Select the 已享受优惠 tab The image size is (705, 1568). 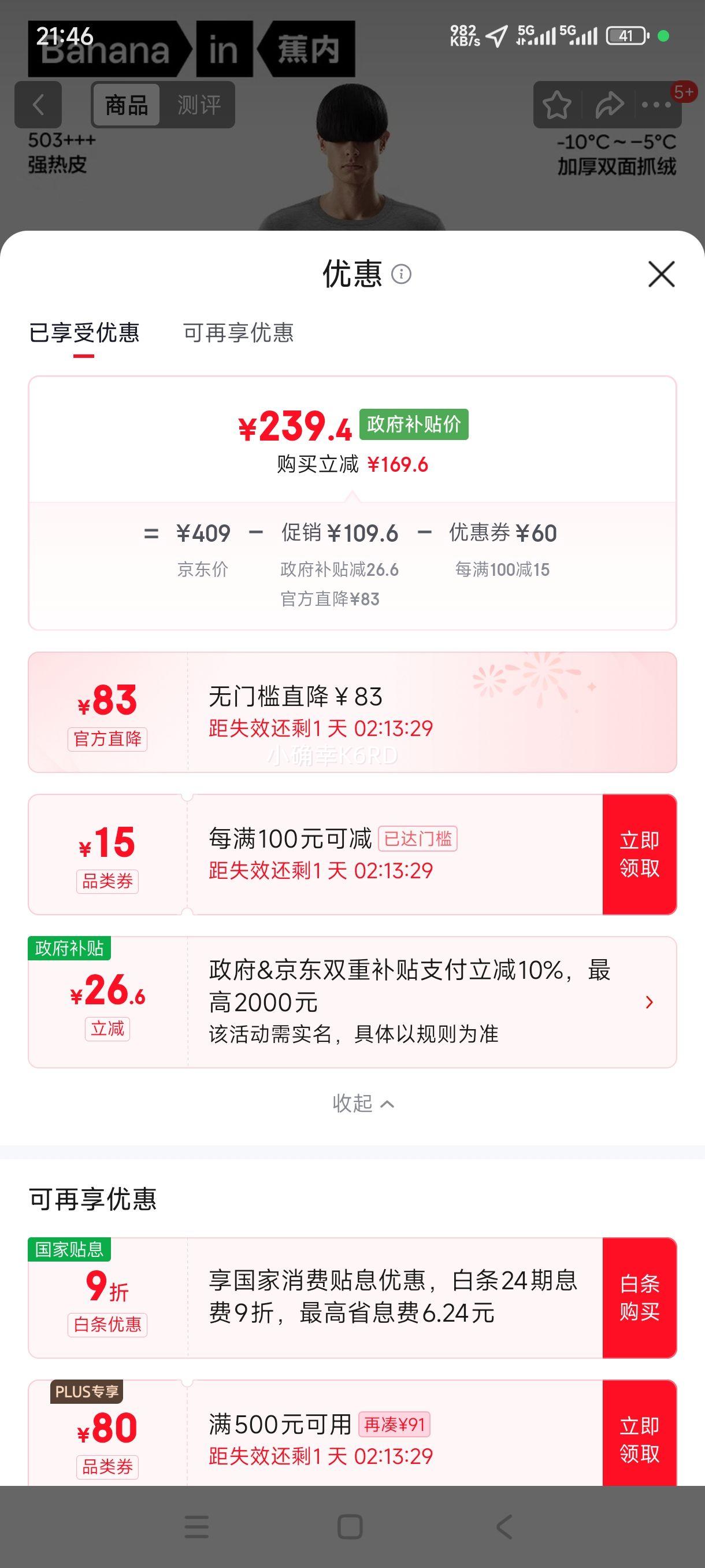[x=85, y=334]
